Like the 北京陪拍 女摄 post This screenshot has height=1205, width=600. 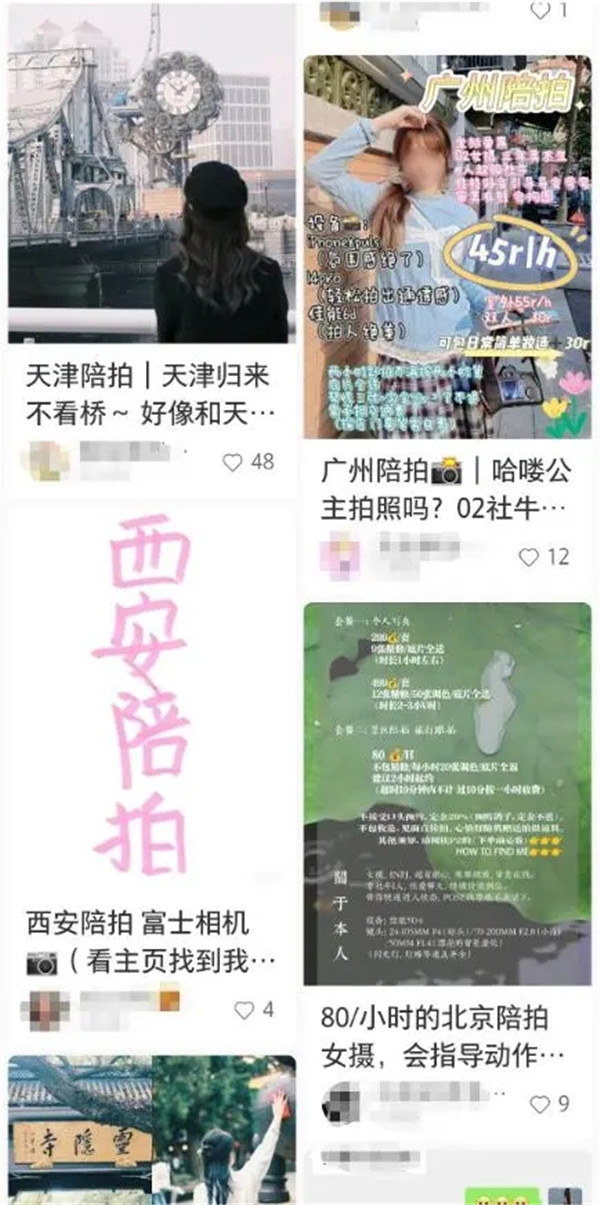[x=540, y=1104]
